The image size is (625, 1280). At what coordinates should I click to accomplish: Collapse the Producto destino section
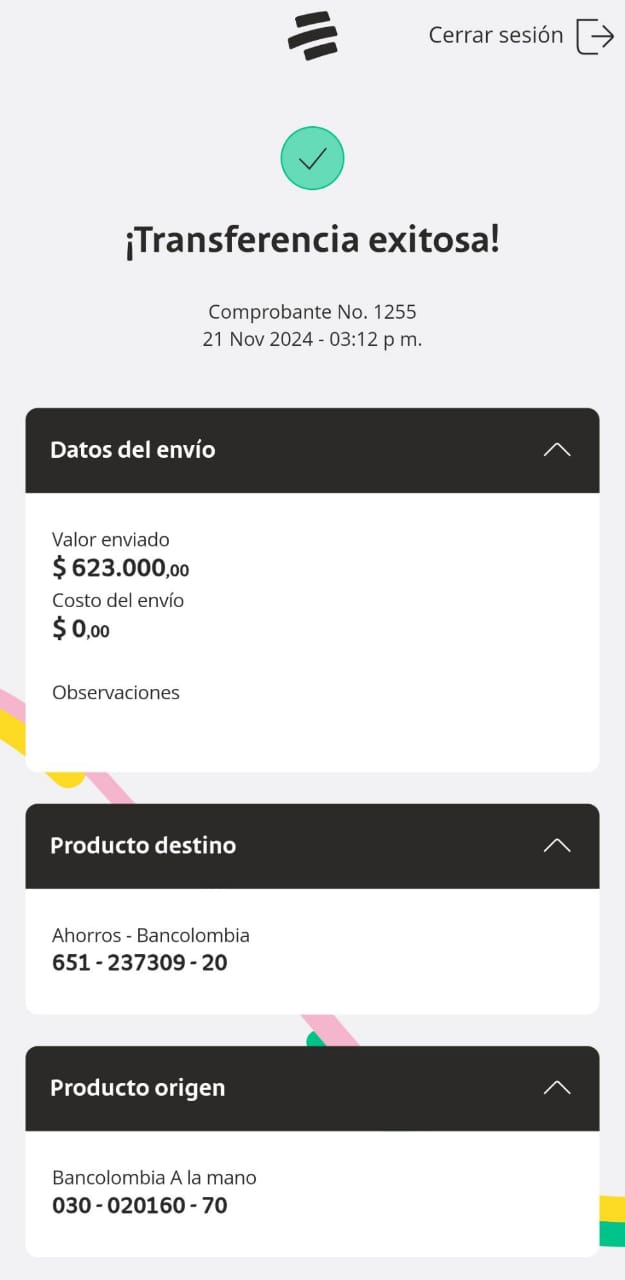(556, 846)
